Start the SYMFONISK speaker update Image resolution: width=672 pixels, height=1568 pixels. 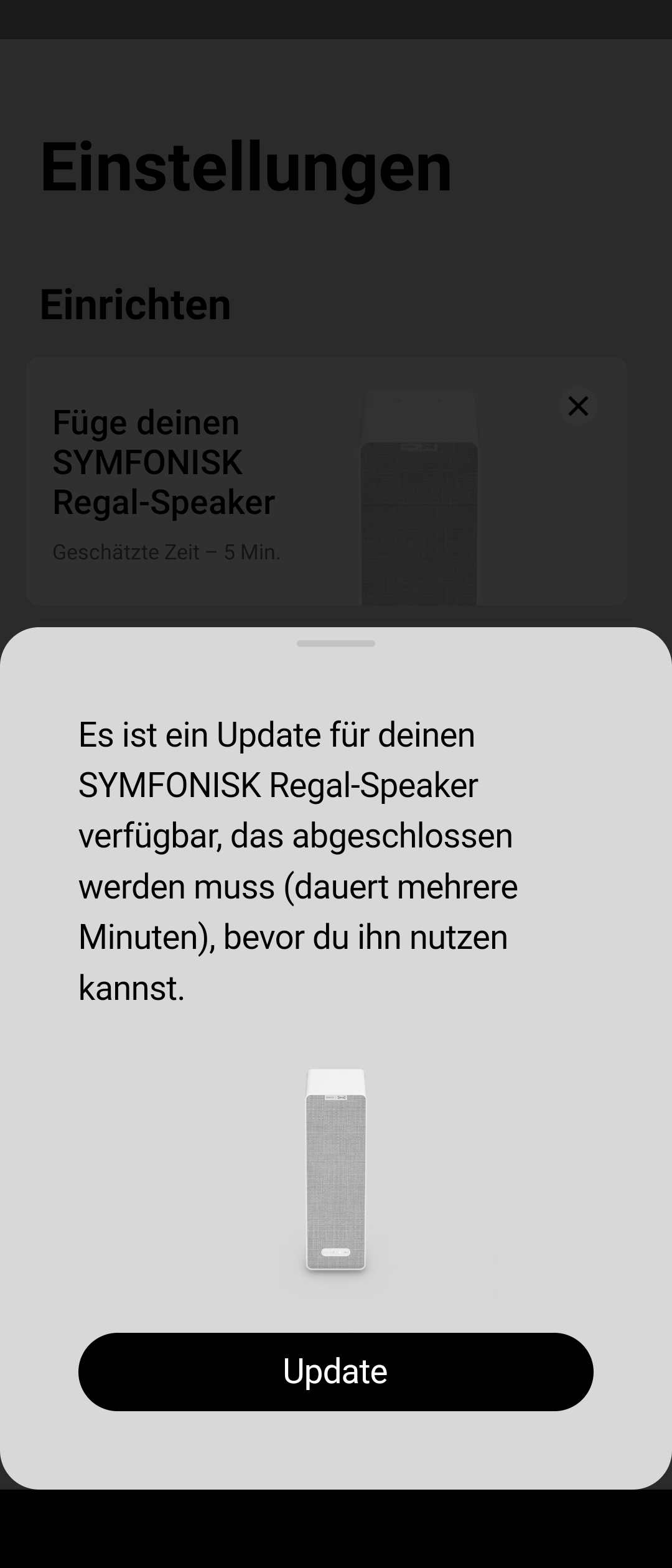click(335, 1371)
